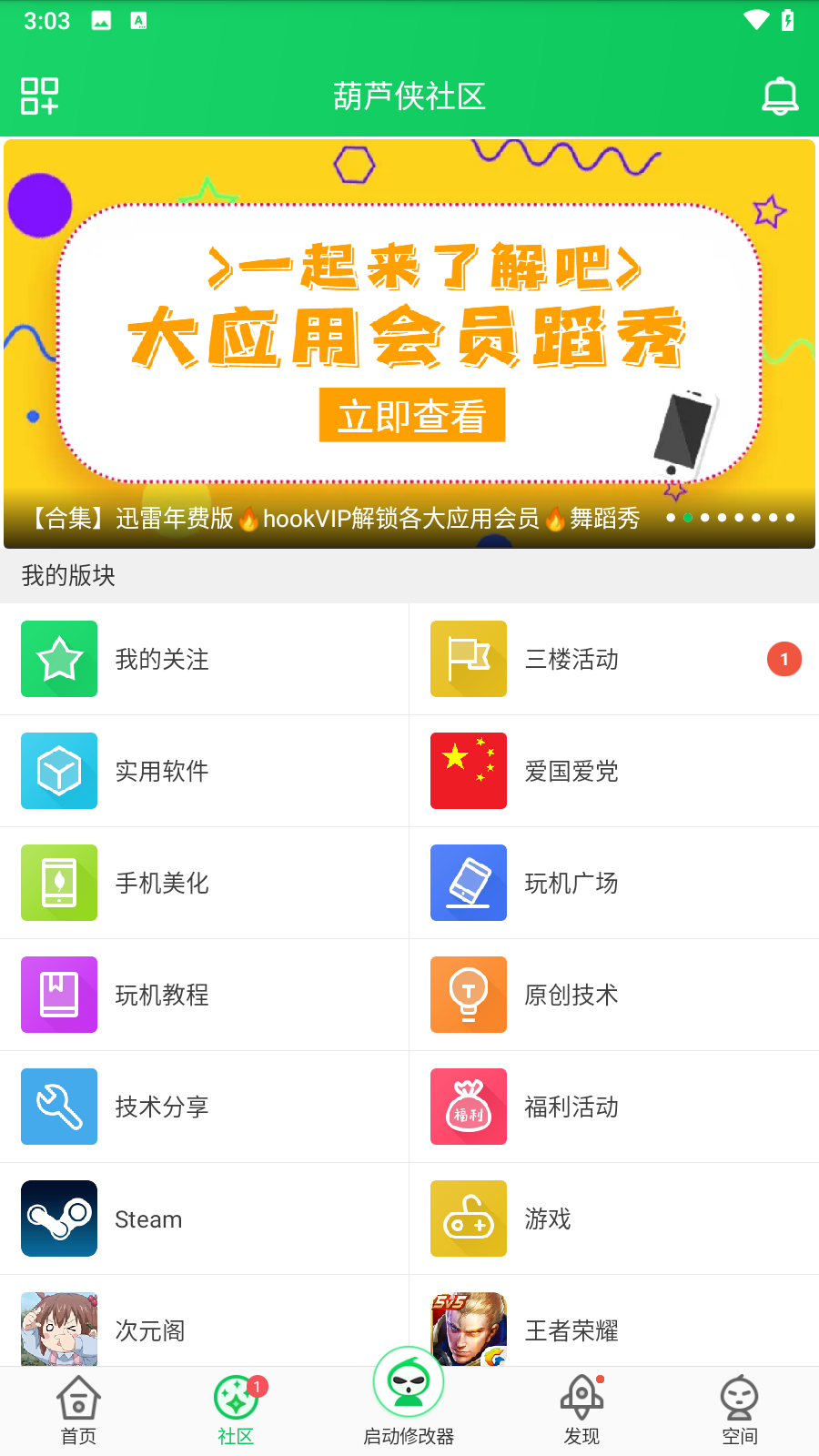Open 手机美化 section

tap(205, 883)
